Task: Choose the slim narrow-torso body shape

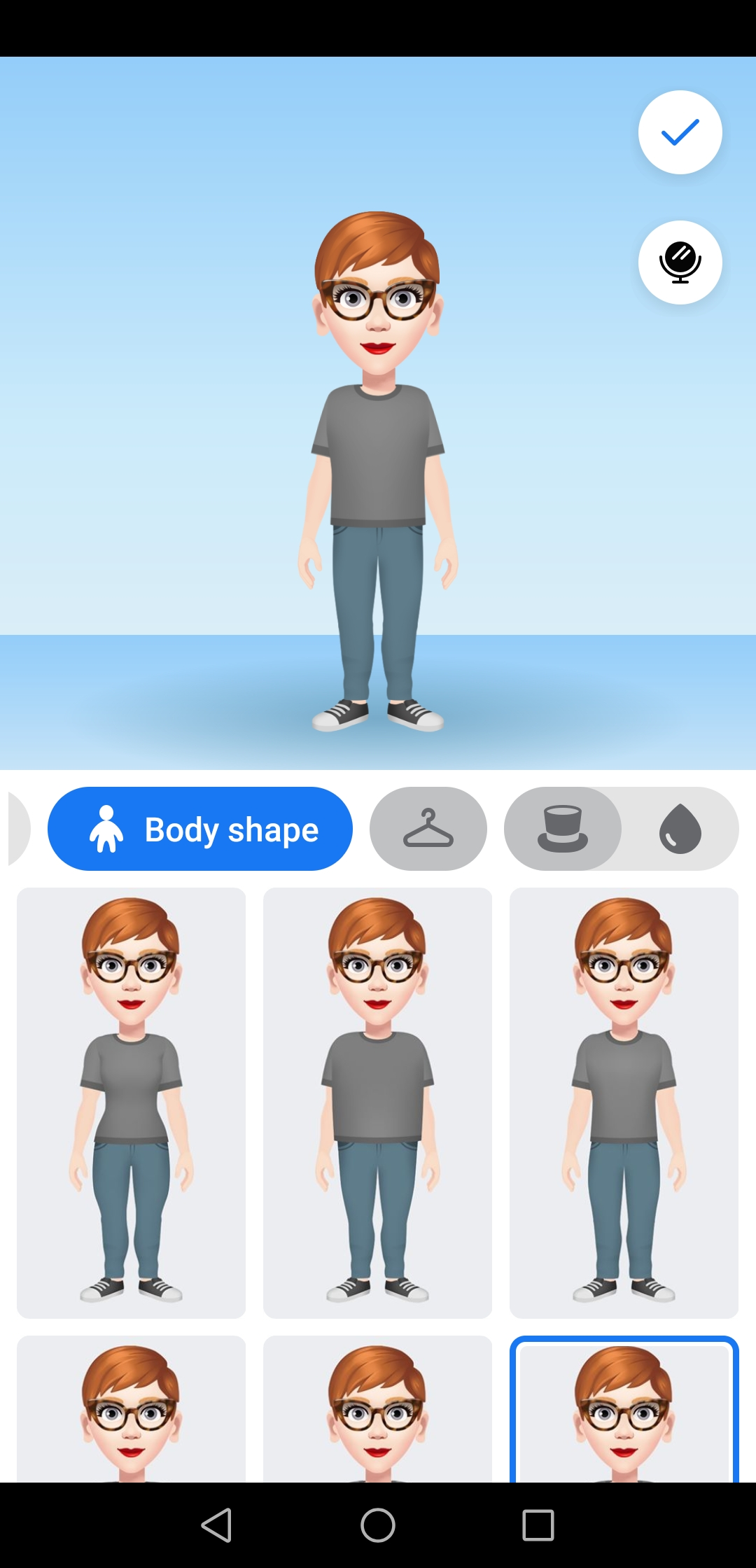Action: point(624,1102)
